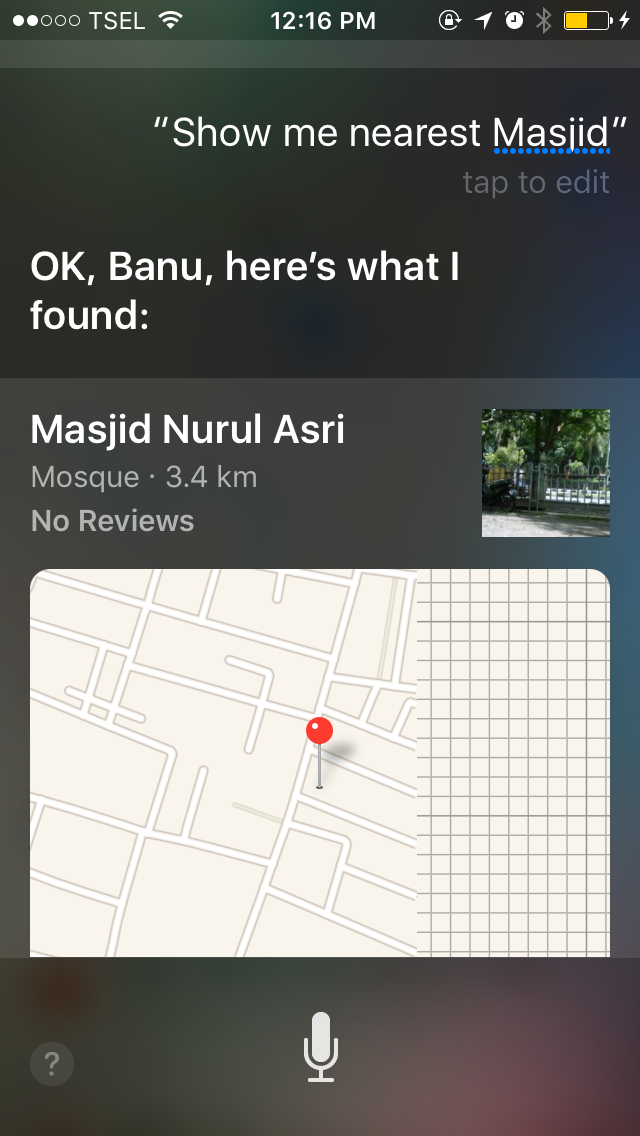The width and height of the screenshot is (640, 1136).
Task: Open the Siri help question mark
Action: click(52, 1065)
